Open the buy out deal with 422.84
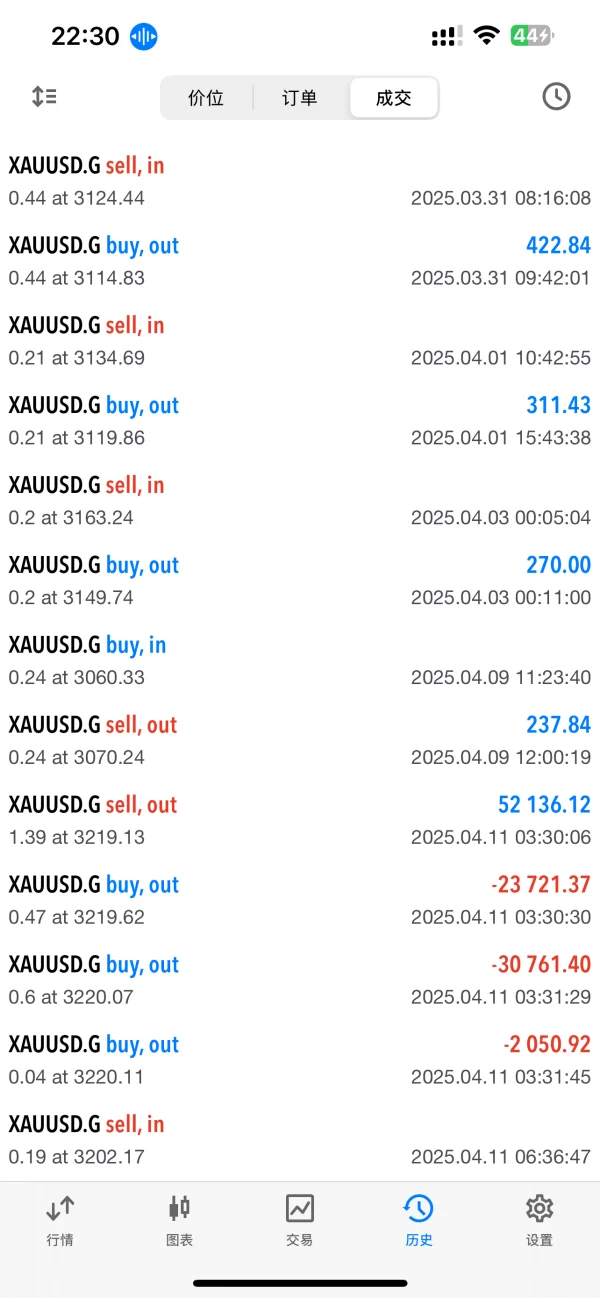This screenshot has height=1298, width=600. point(300,261)
